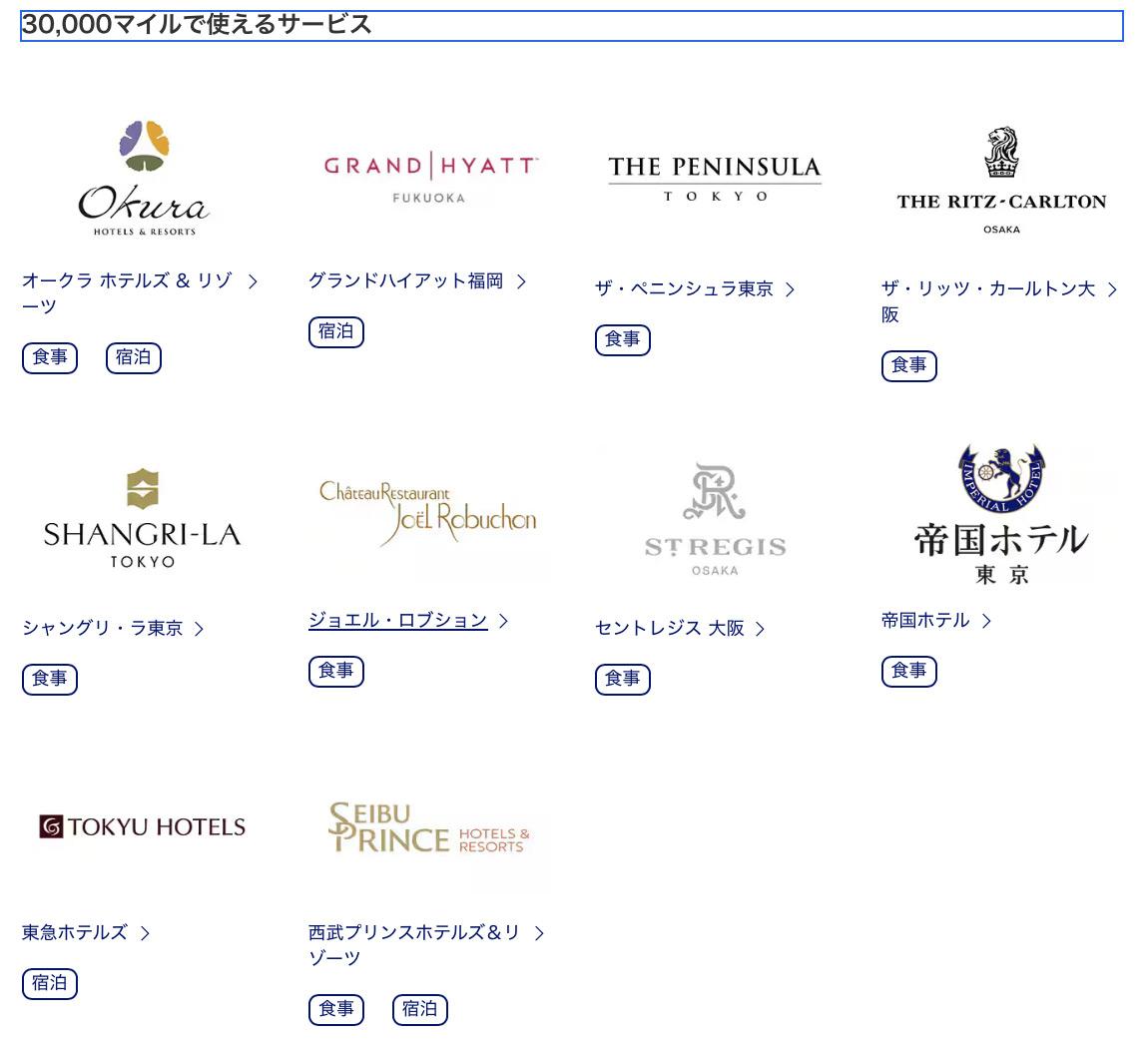Select the Tokyu Hotels logo tile
1148x1040 pixels.
point(143,827)
